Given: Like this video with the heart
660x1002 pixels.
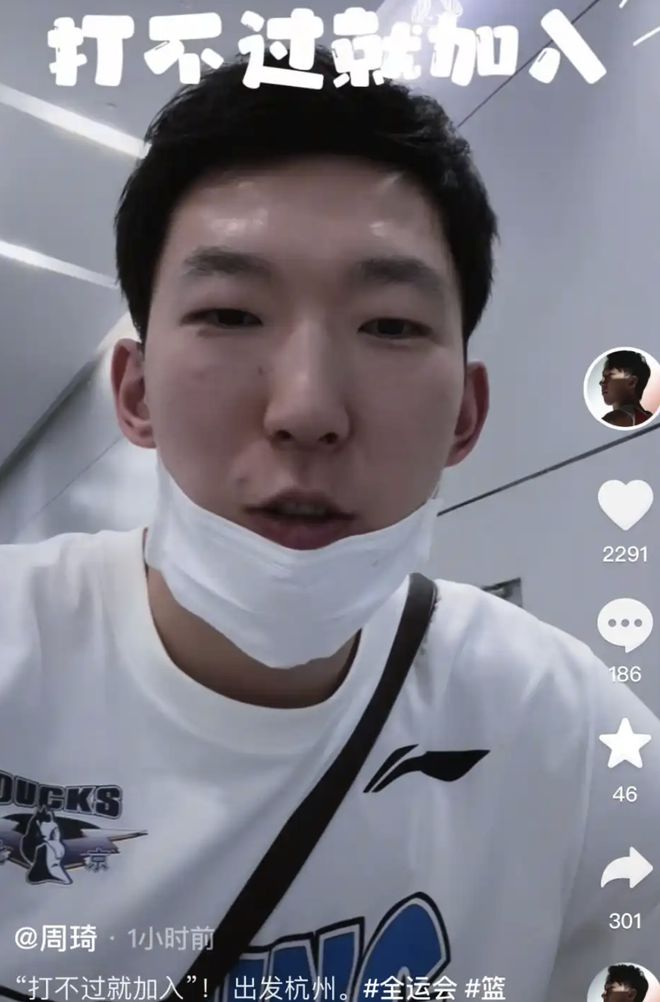Looking at the screenshot, I should (x=625, y=505).
